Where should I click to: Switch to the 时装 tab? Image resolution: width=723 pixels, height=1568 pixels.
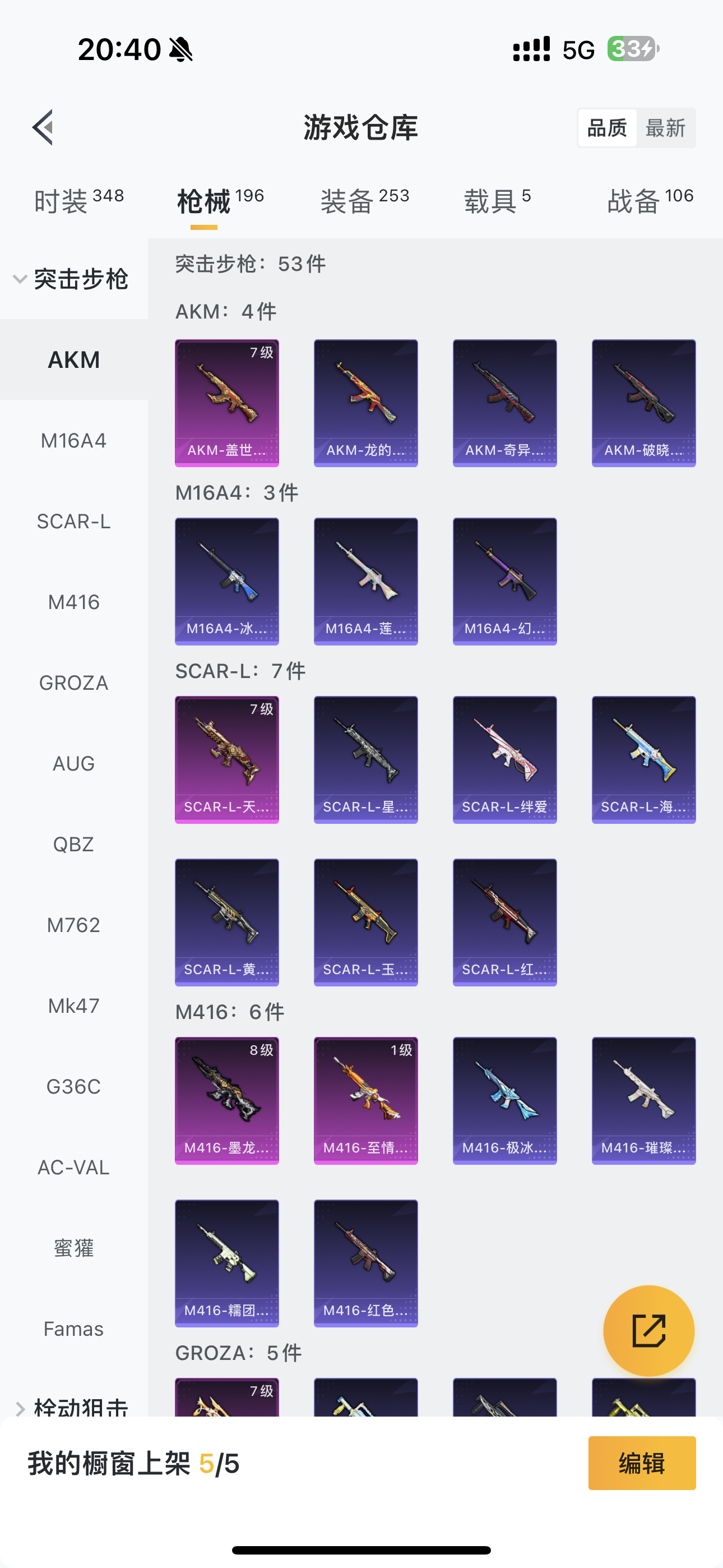78,200
